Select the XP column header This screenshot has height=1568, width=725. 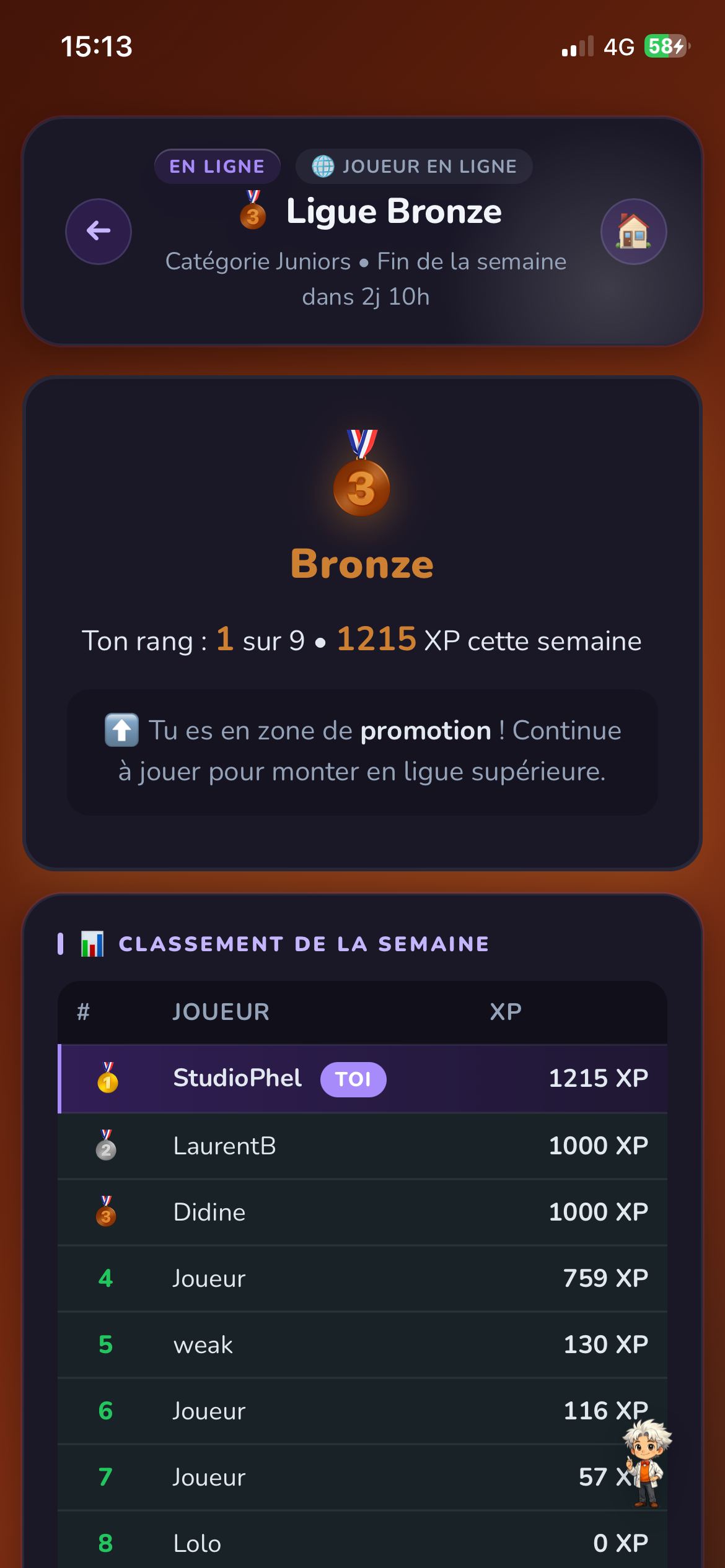[x=504, y=1011]
